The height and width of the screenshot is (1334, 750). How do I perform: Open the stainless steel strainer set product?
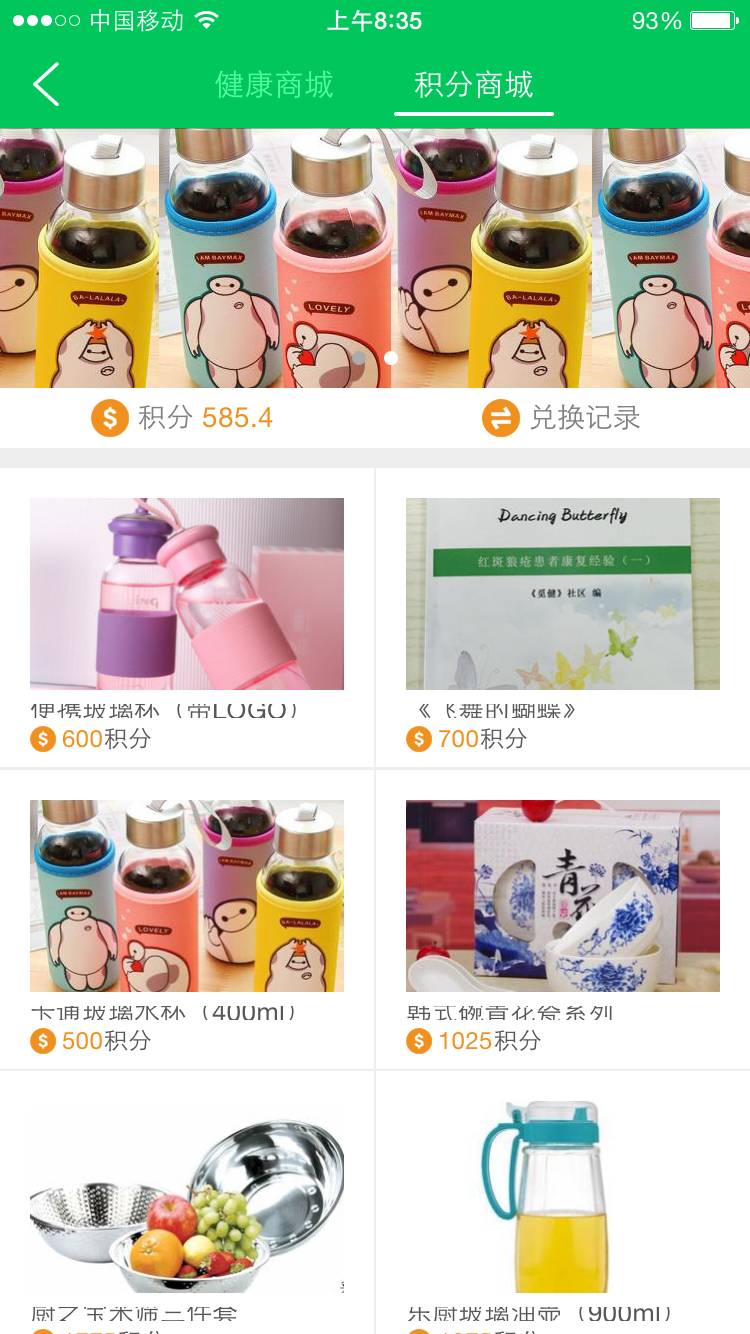click(x=187, y=1200)
